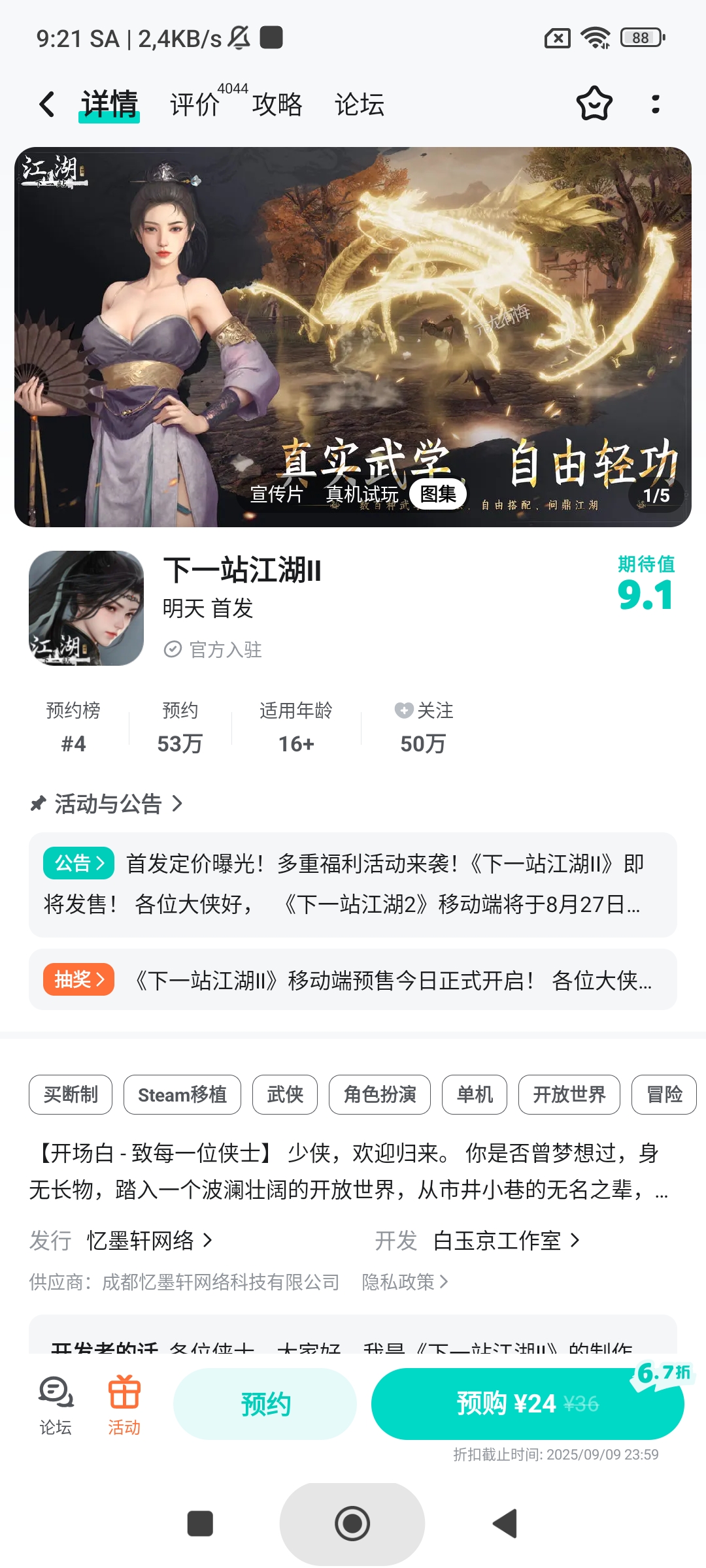Tap the 开放世界 tag chip
The height and width of the screenshot is (1568, 706).
click(x=569, y=1094)
